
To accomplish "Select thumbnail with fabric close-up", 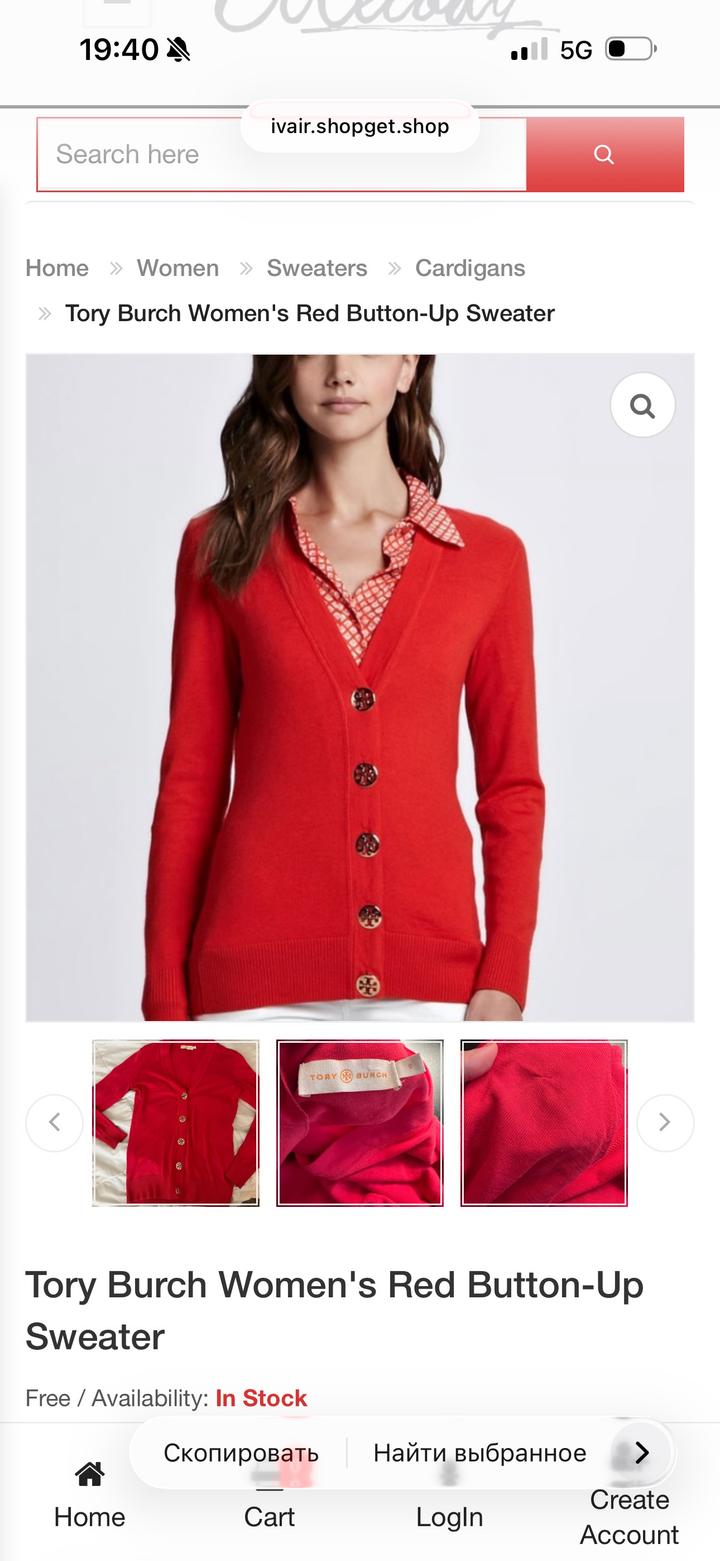I will [544, 1122].
